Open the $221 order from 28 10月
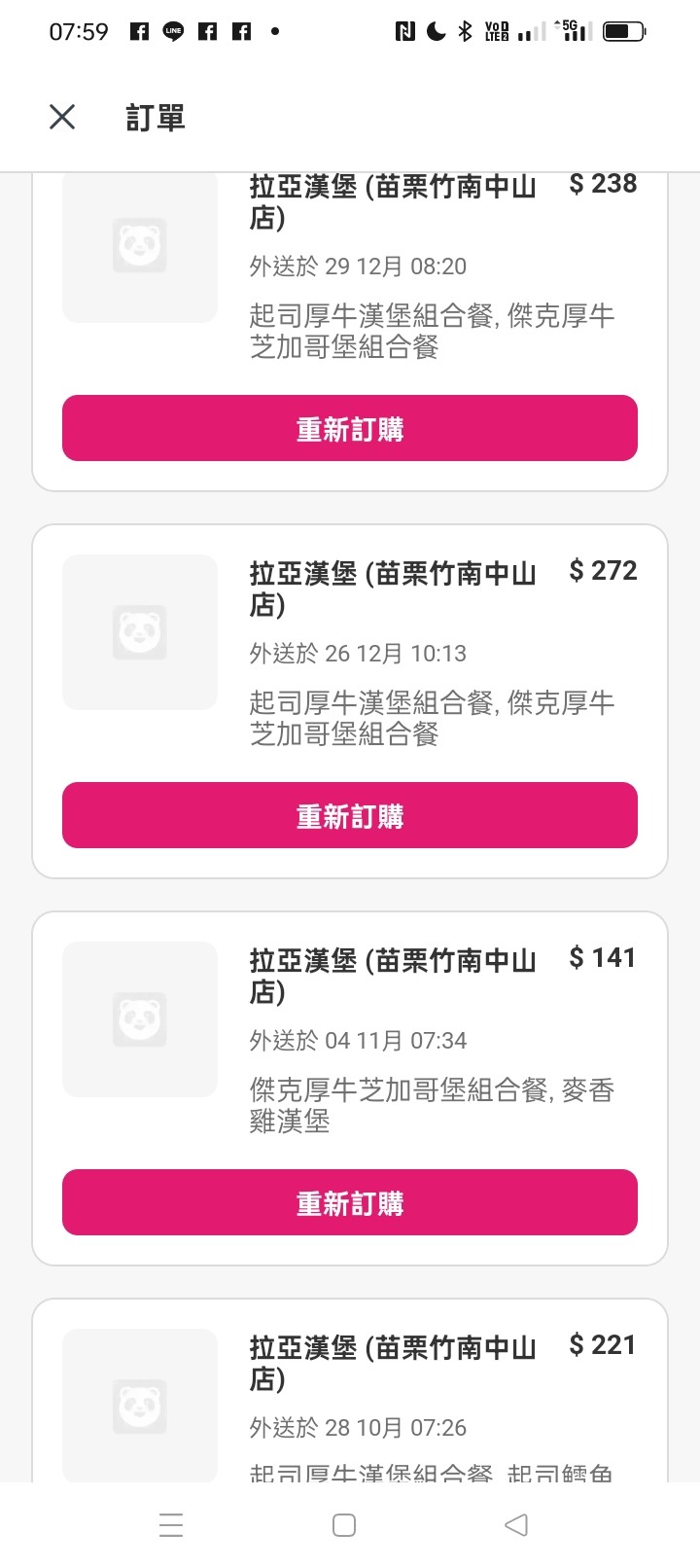Image resolution: width=700 pixels, height=1568 pixels. pos(350,1391)
